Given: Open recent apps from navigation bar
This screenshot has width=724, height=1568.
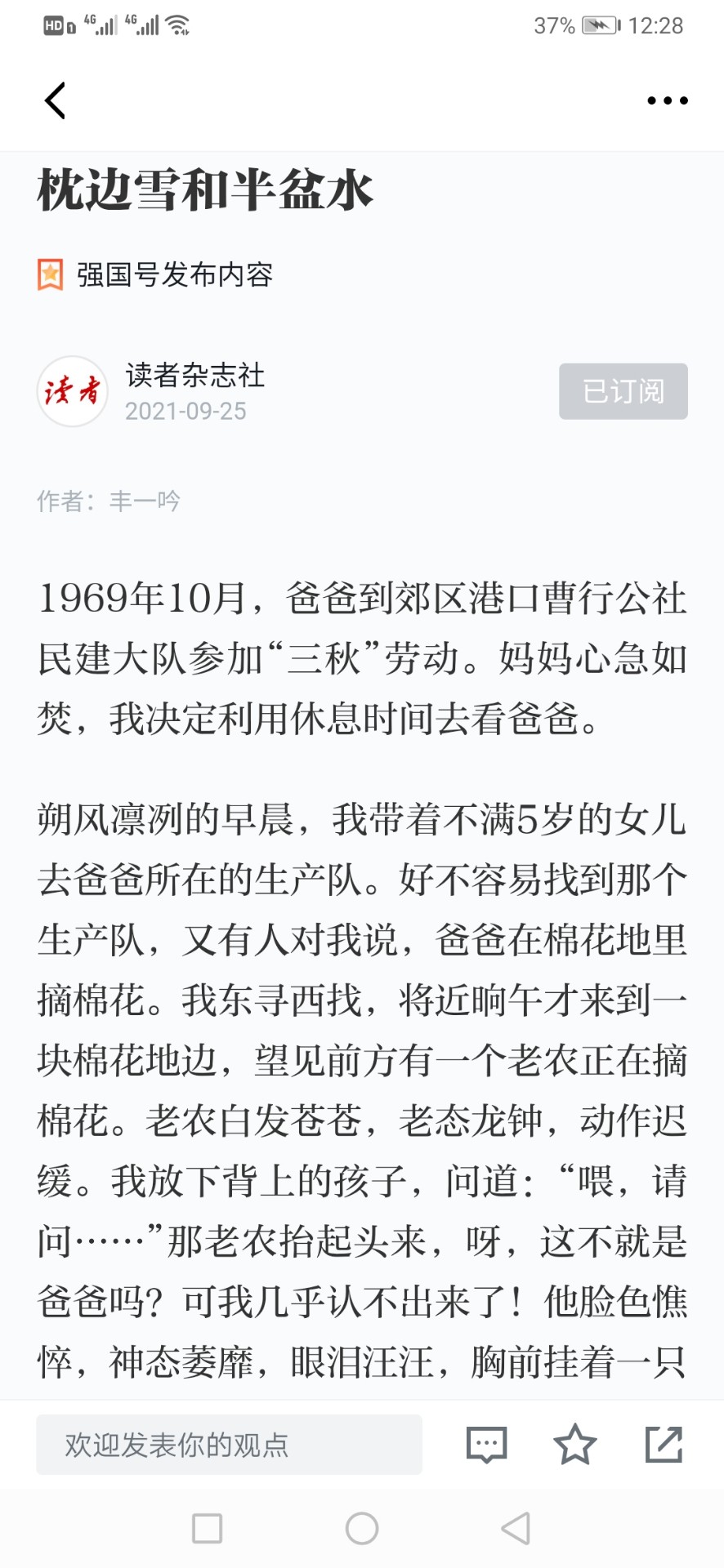Looking at the screenshot, I should click(x=207, y=1528).
